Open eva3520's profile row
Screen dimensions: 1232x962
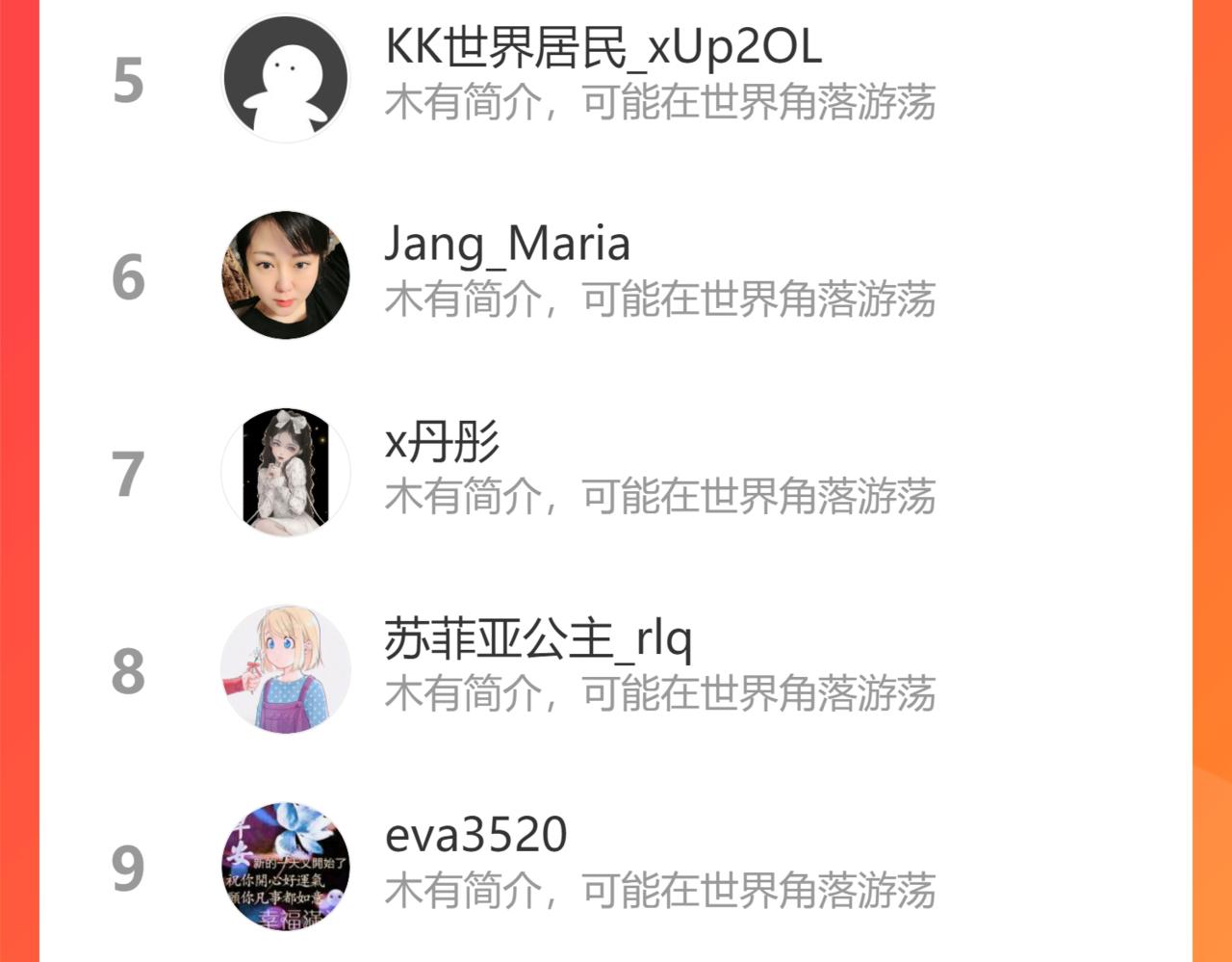point(616,866)
